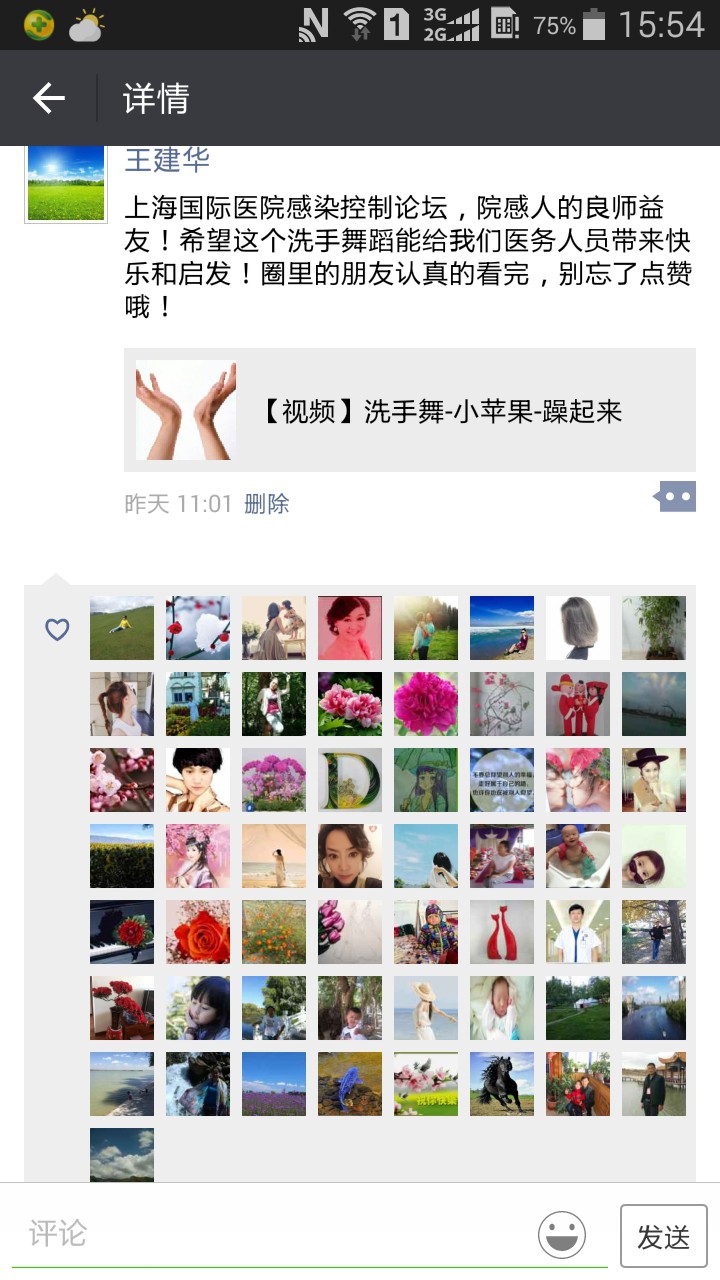Image resolution: width=720 pixels, height=1280 pixels.
Task: Open the emoji smiley picker
Action: [x=562, y=1234]
